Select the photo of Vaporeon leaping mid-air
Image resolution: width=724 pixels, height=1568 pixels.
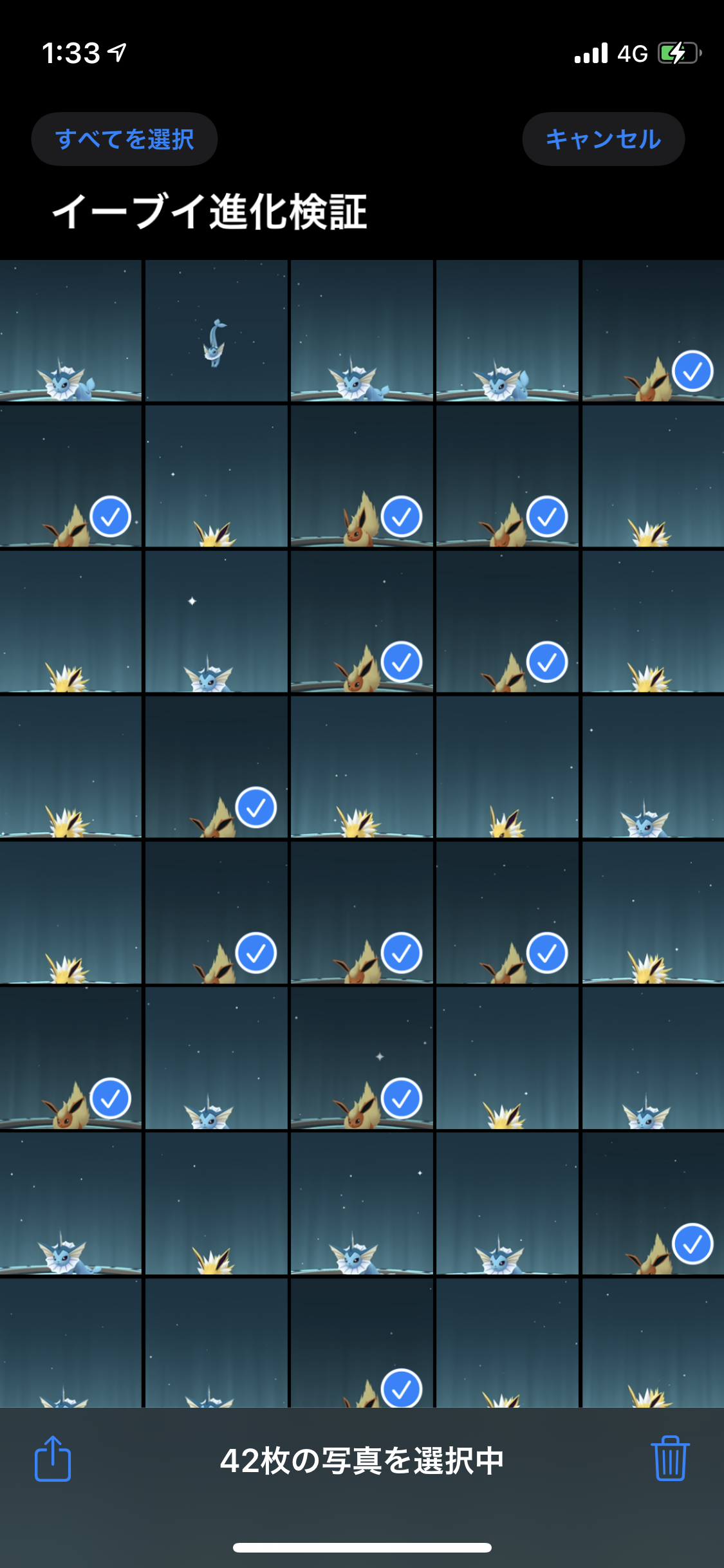tap(216, 331)
